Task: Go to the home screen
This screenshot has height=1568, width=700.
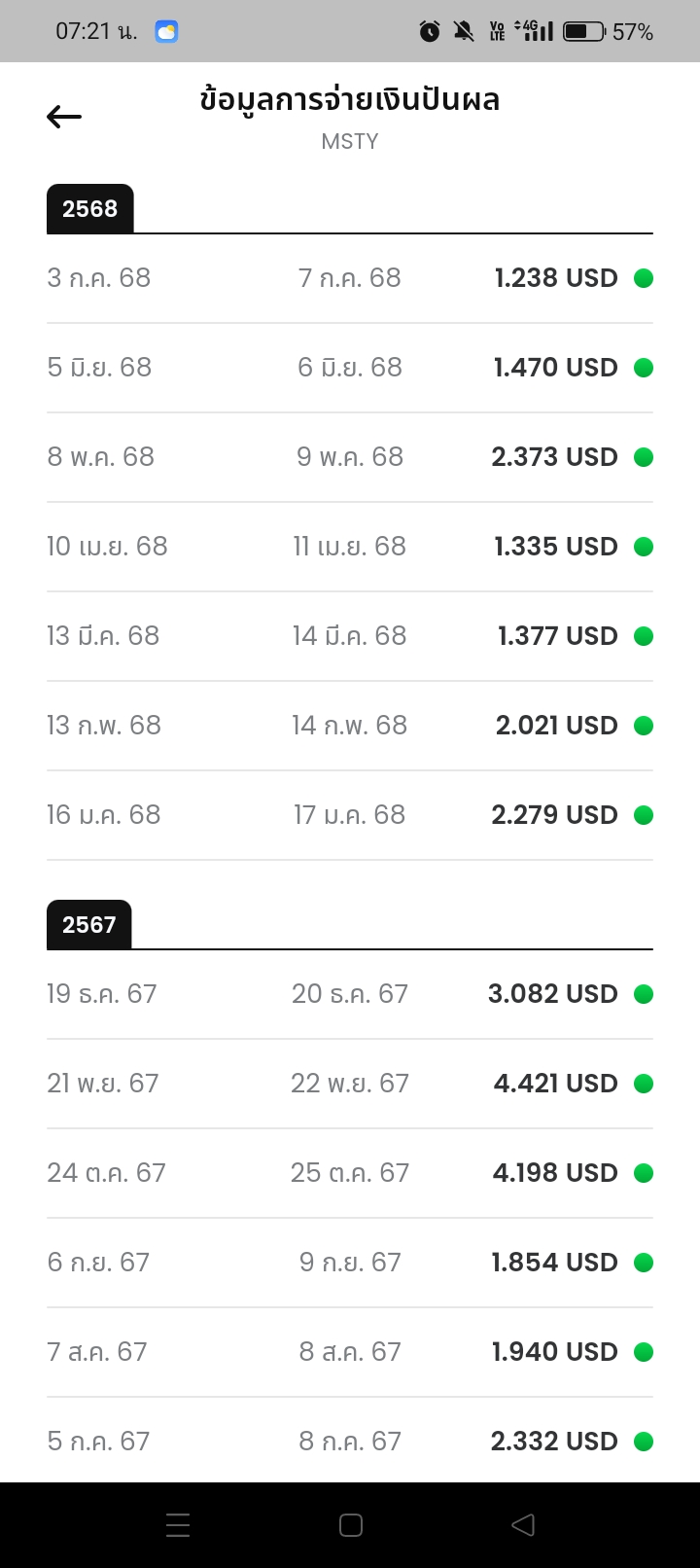Action: [x=351, y=1524]
